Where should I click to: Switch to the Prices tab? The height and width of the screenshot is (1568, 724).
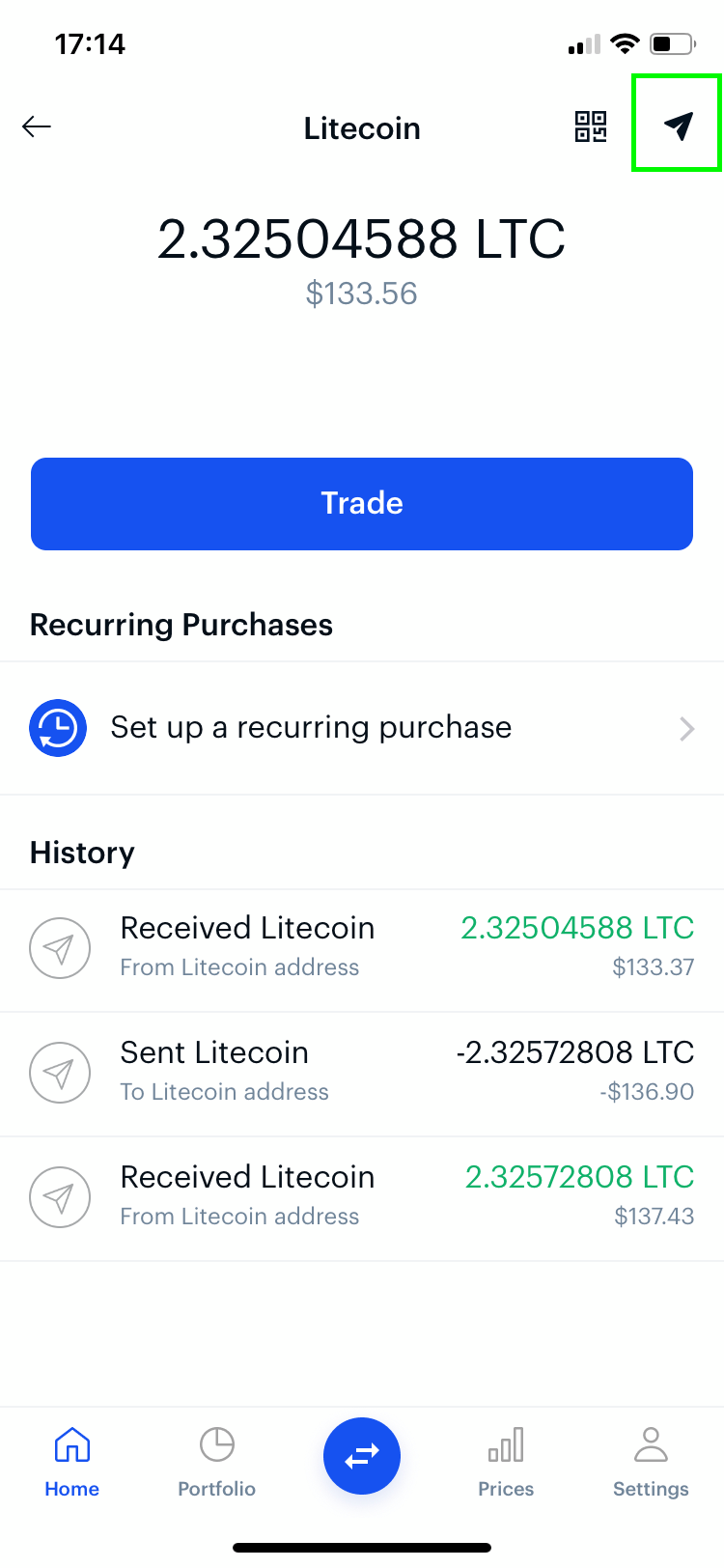pos(506,1462)
